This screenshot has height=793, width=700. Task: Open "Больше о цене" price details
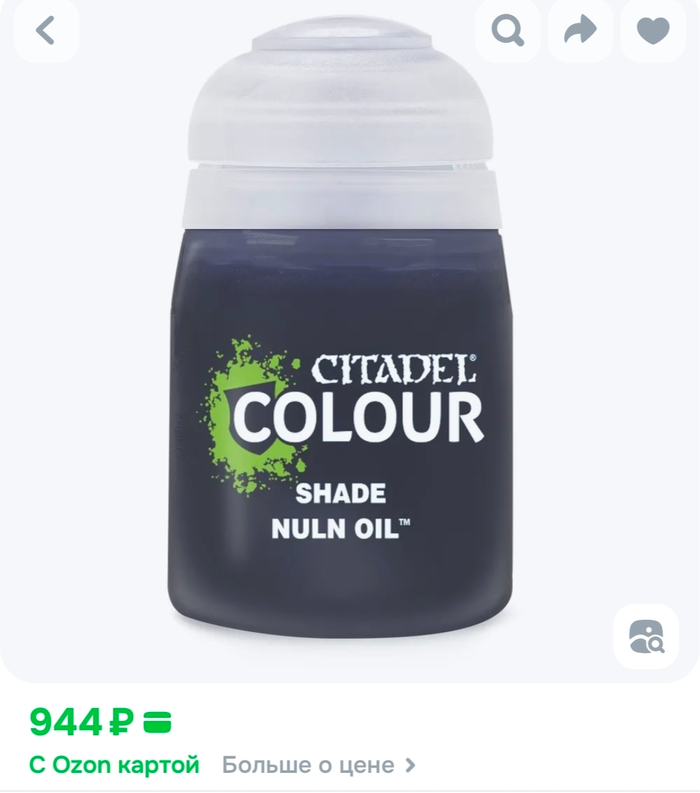coord(318,766)
